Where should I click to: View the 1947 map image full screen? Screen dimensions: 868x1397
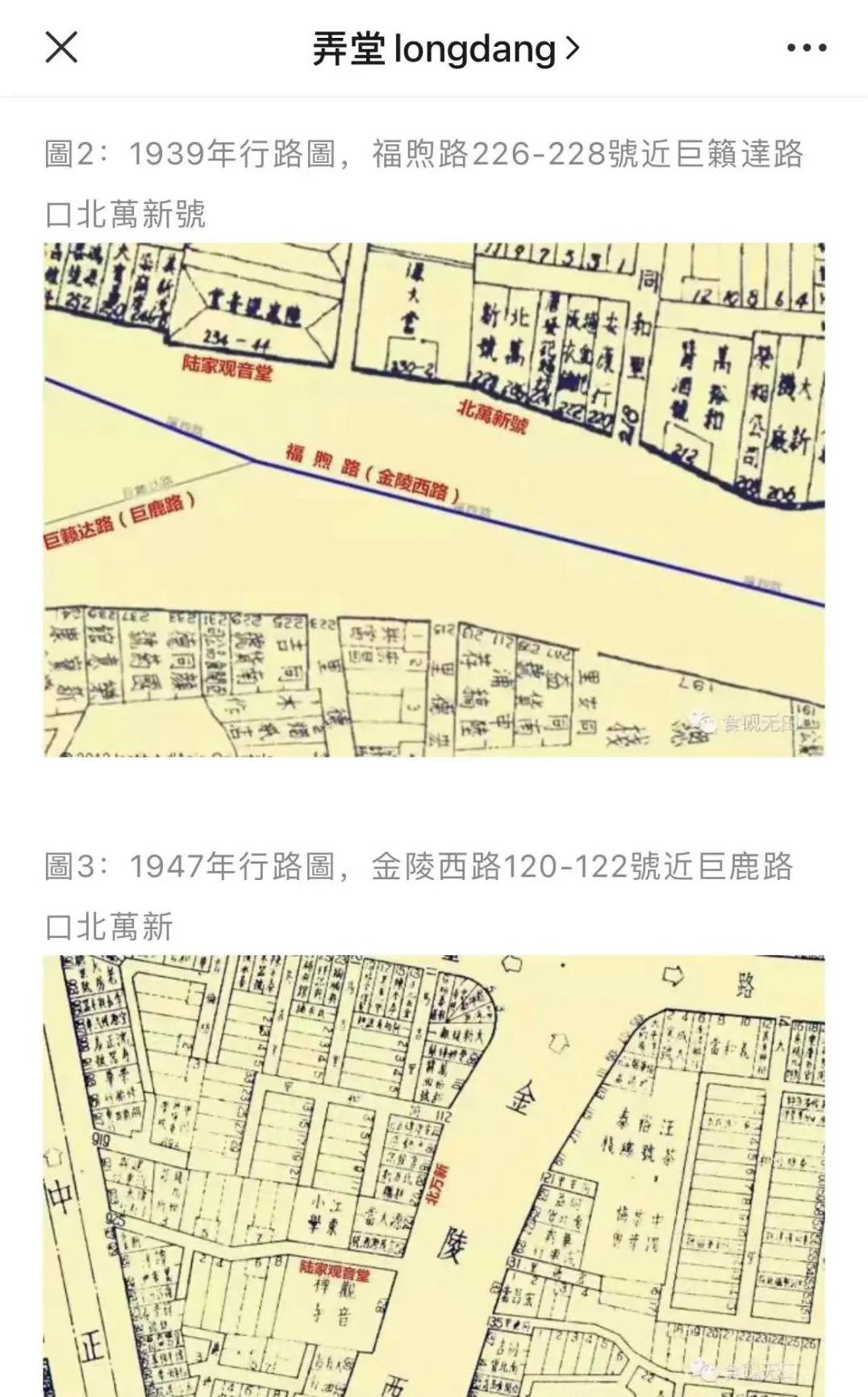coord(434,1176)
